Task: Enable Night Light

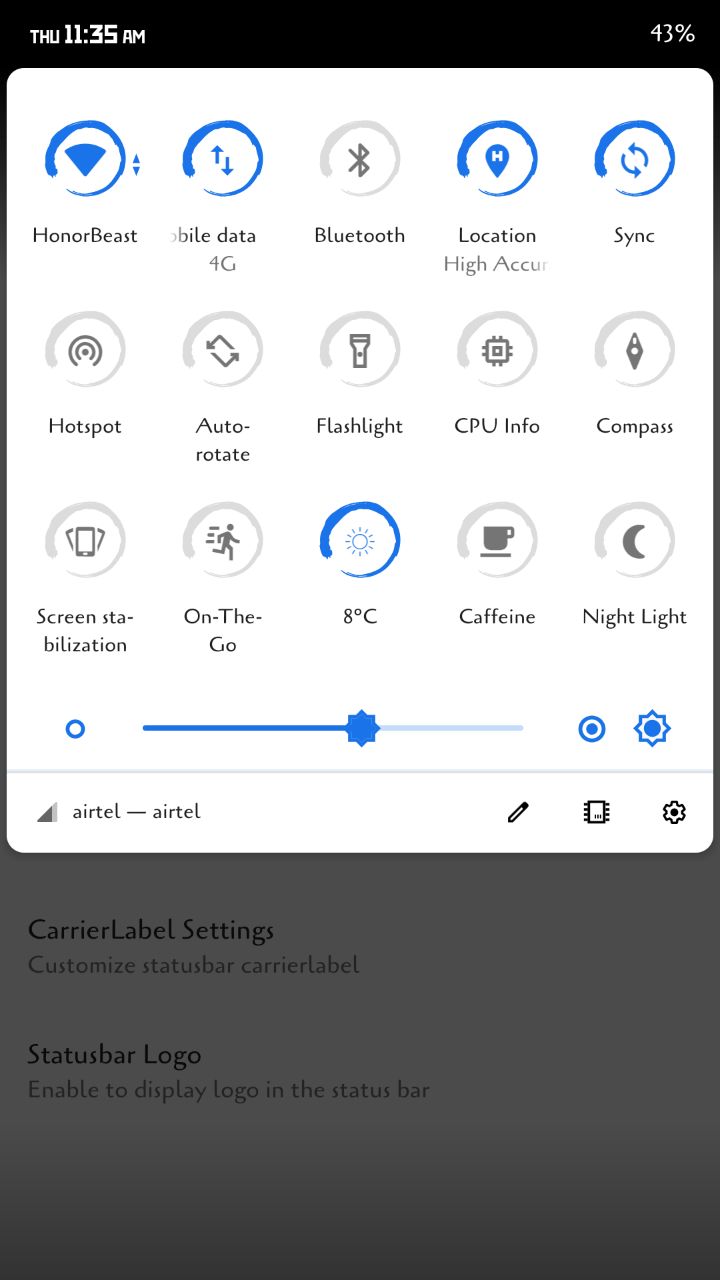Action: [x=634, y=541]
